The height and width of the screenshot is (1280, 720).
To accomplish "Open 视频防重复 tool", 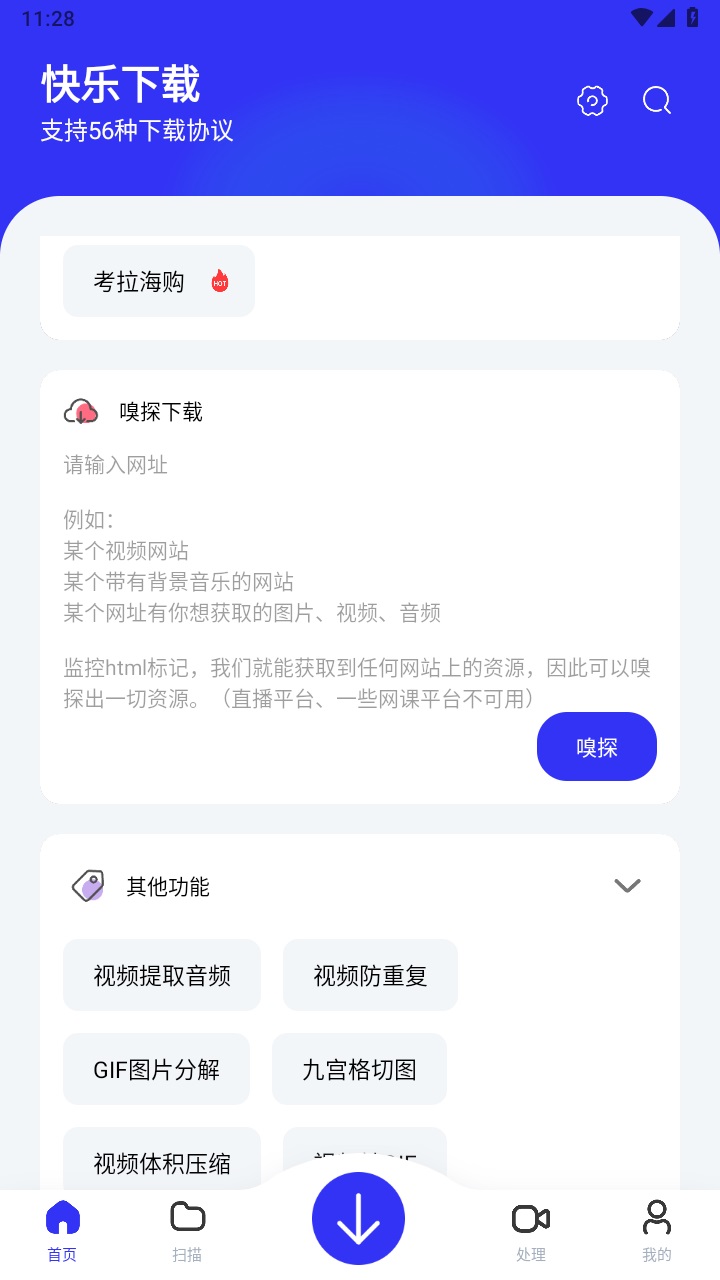I will (370, 975).
